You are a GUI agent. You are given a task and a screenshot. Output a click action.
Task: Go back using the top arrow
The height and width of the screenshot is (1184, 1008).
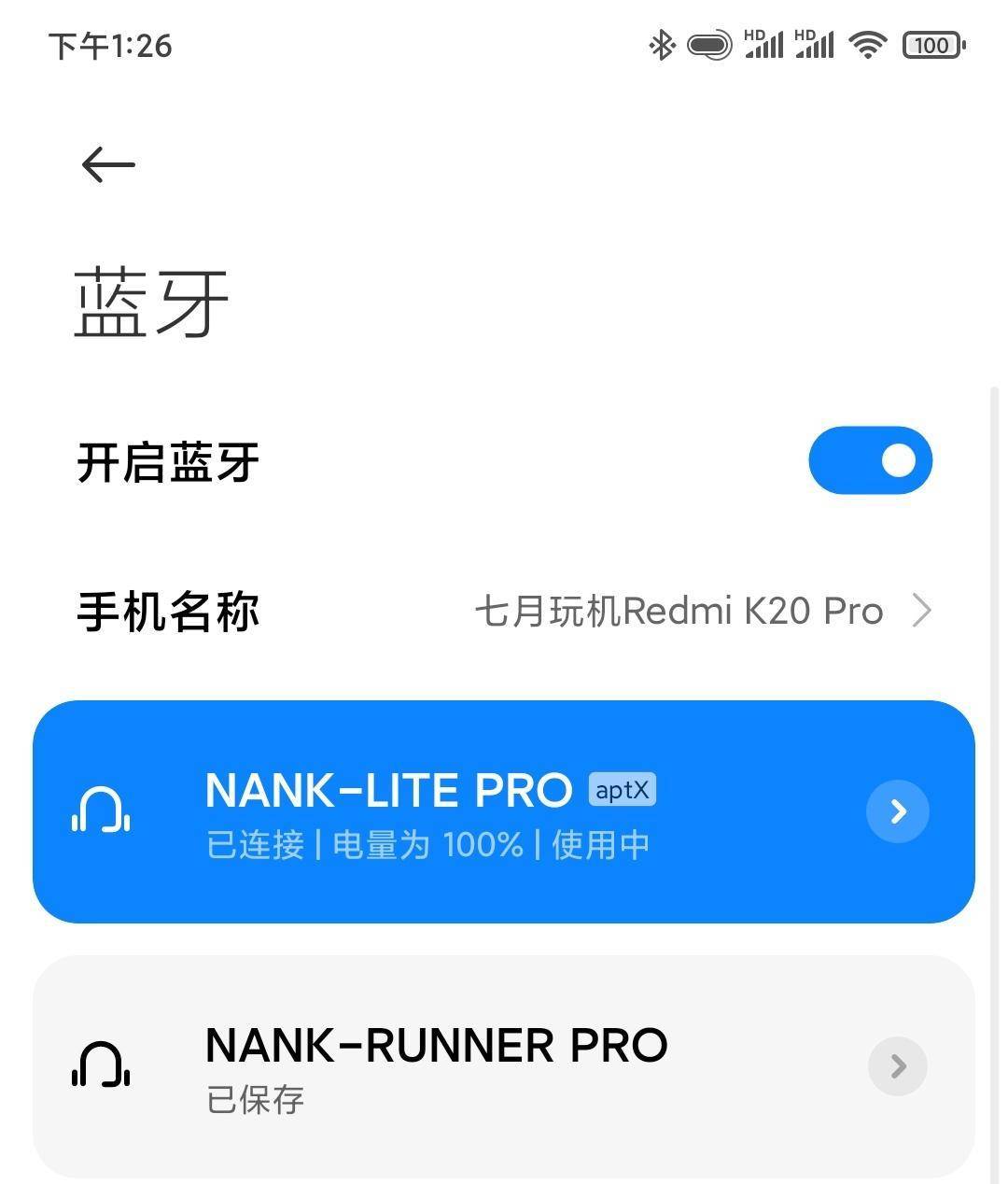click(108, 165)
